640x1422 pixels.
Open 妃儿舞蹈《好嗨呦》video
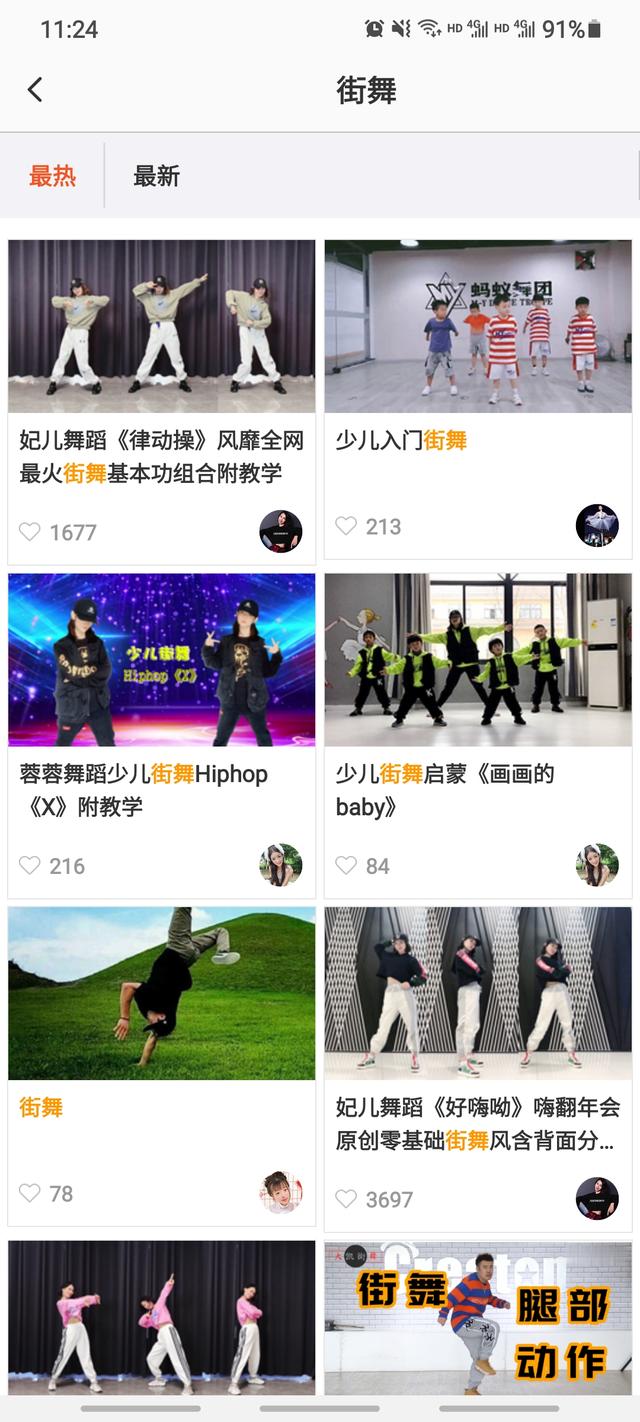point(478,993)
